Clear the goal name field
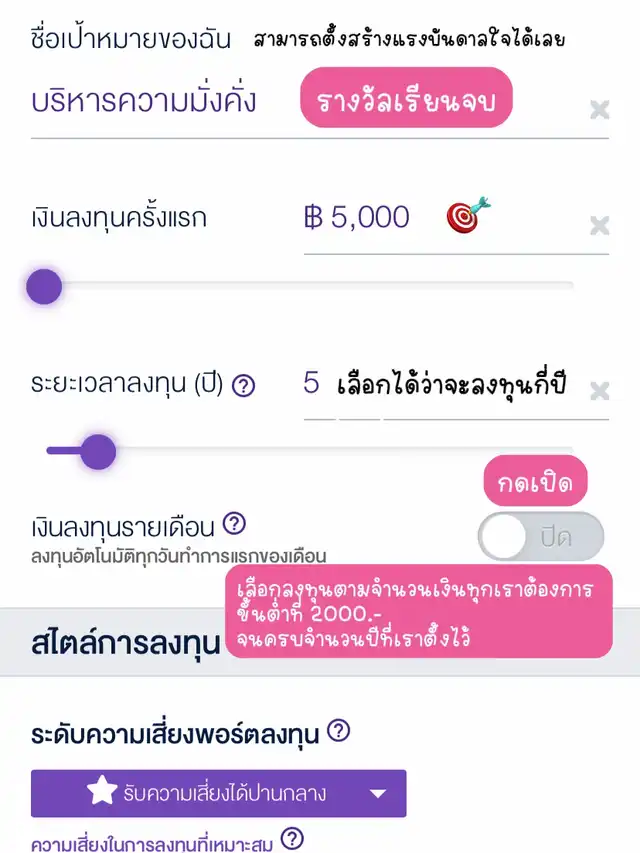This screenshot has width=640, height=853. [599, 110]
